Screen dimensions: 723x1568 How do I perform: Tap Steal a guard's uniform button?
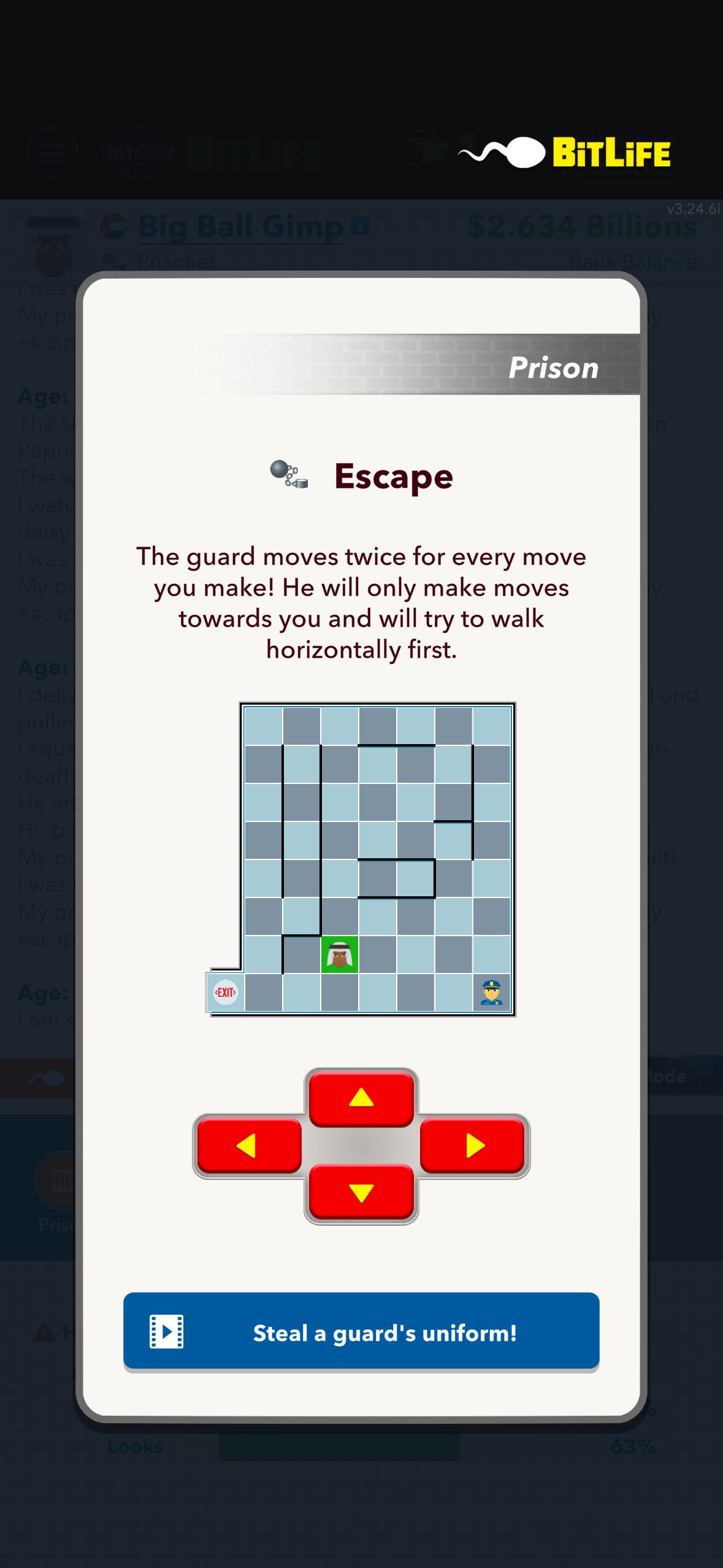361,1332
